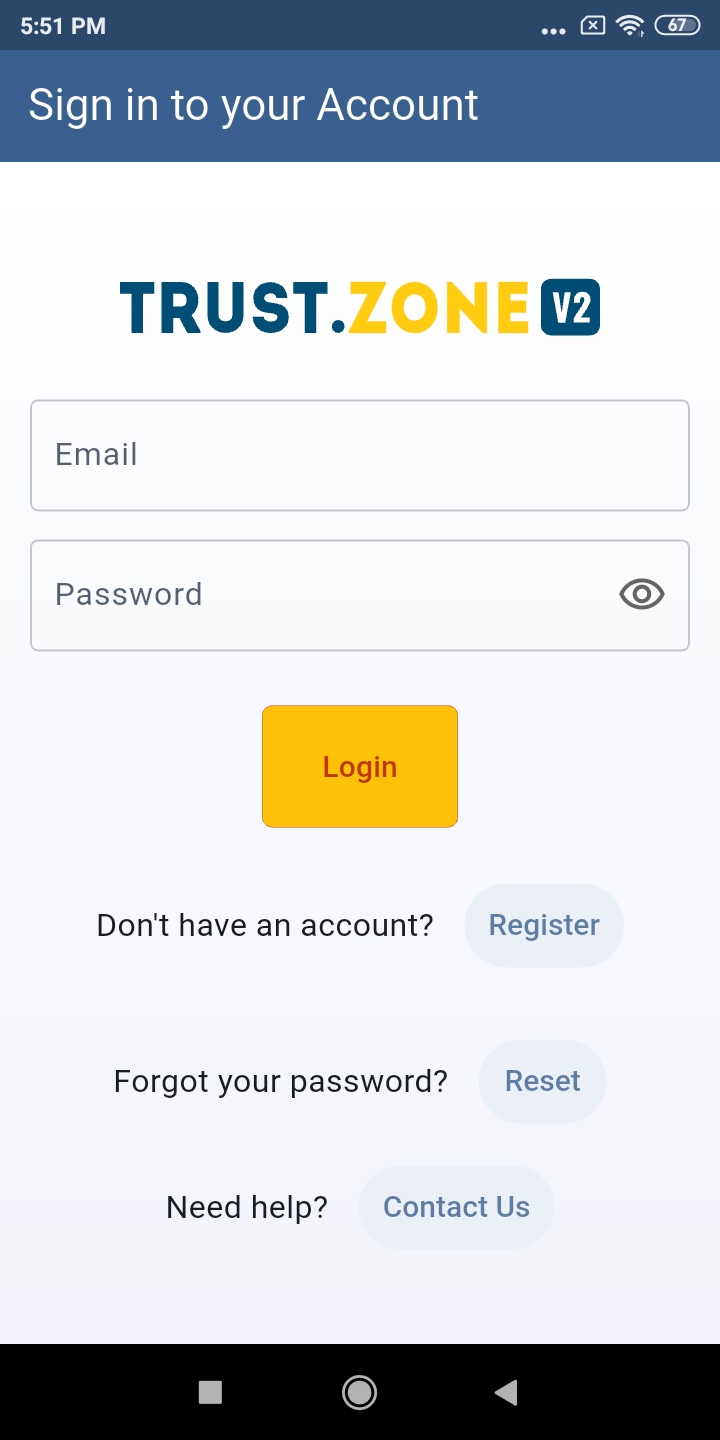Tap the yellow Login button

[360, 767]
